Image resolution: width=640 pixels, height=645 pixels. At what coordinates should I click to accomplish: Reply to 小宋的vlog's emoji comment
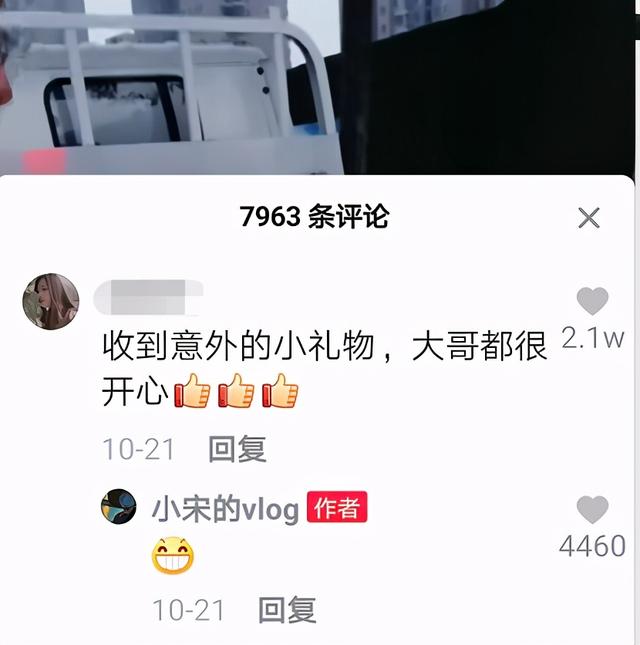[287, 609]
